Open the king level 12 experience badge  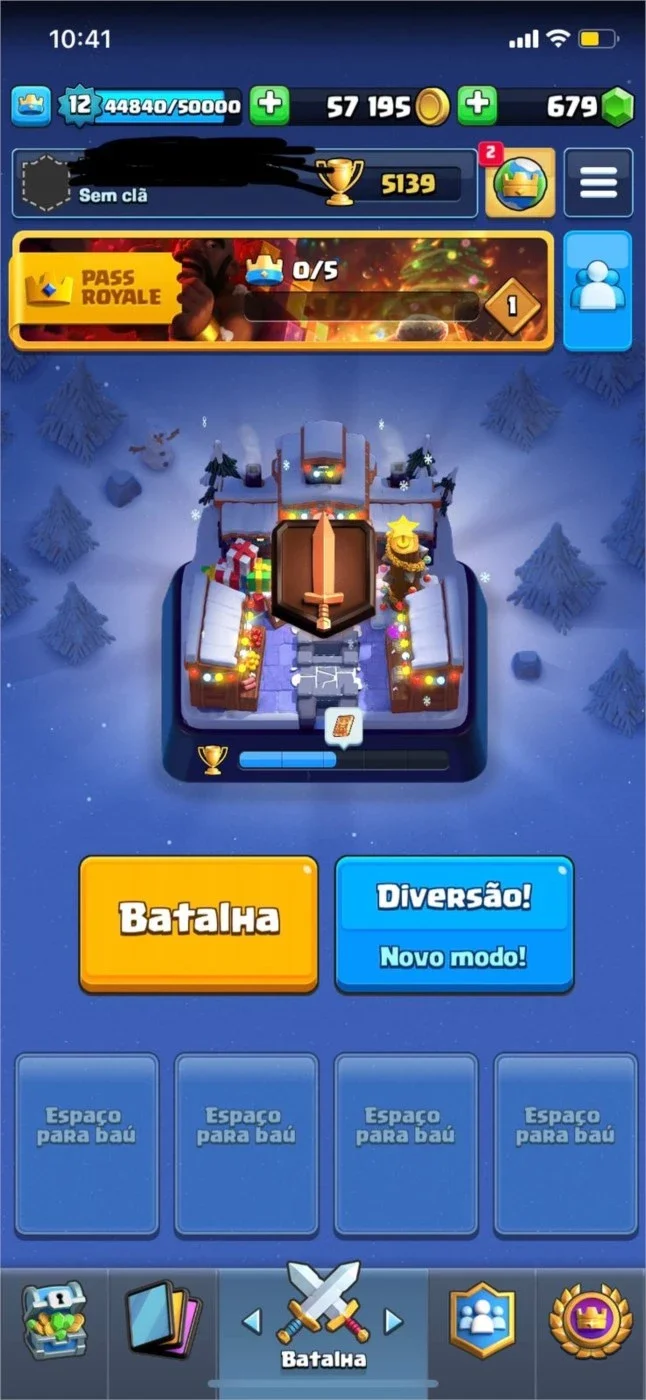79,105
